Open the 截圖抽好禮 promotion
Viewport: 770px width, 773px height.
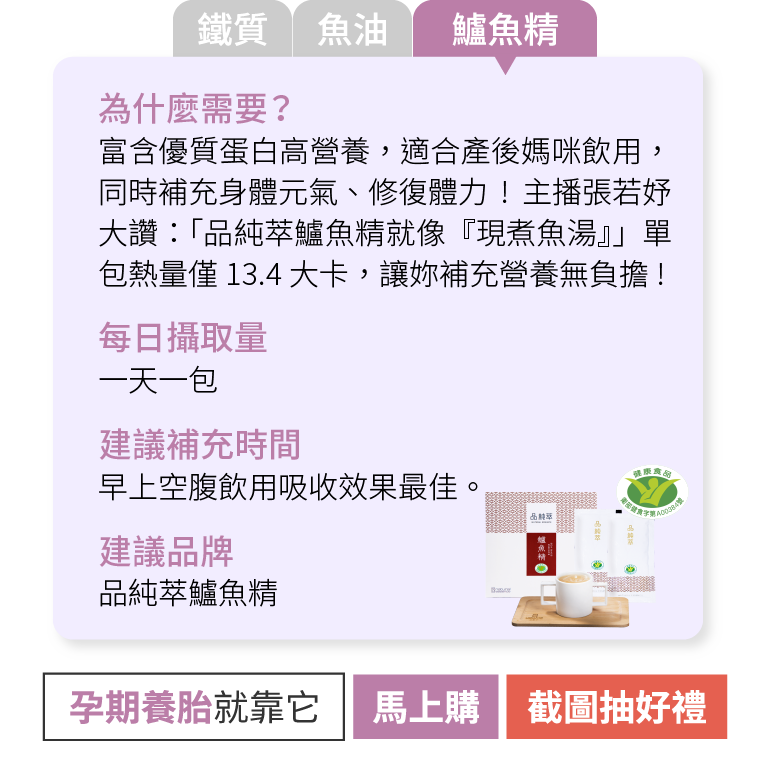[616, 707]
